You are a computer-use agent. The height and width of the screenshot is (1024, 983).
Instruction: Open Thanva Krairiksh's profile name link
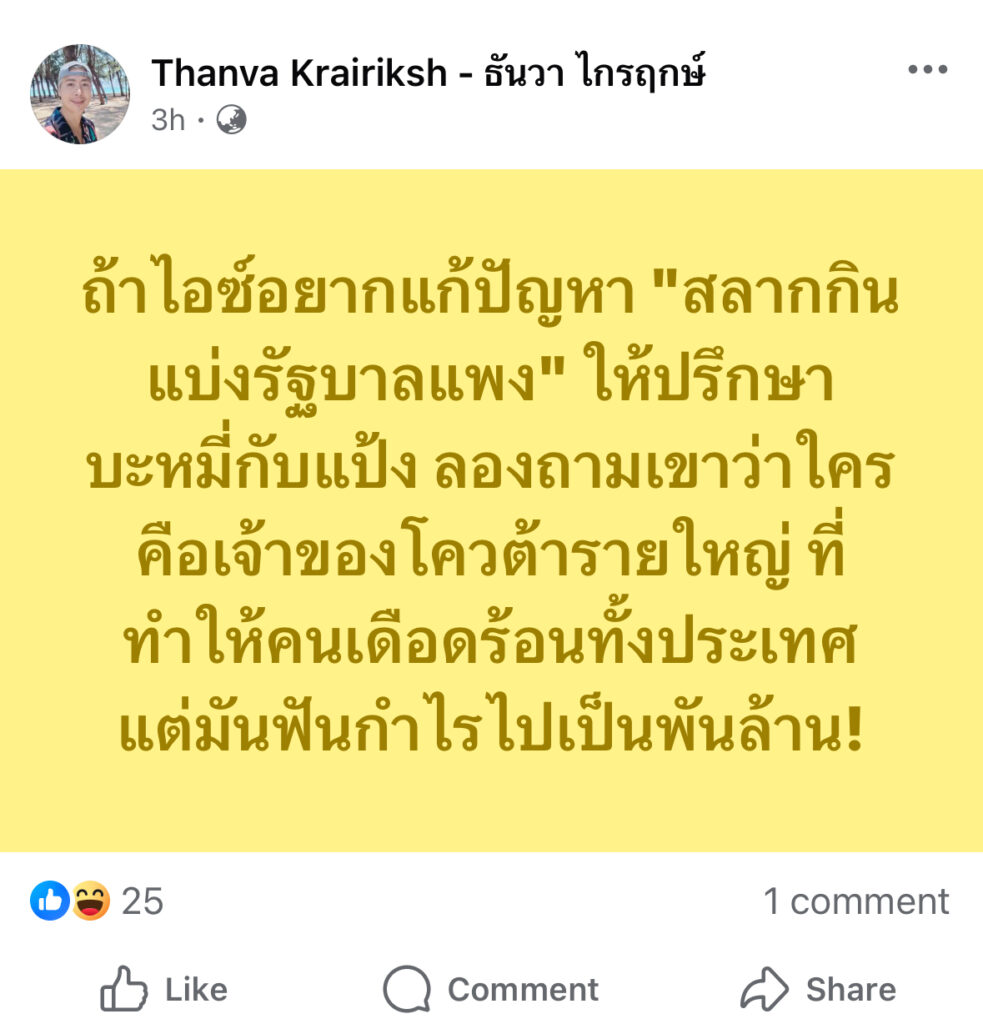[x=428, y=73]
